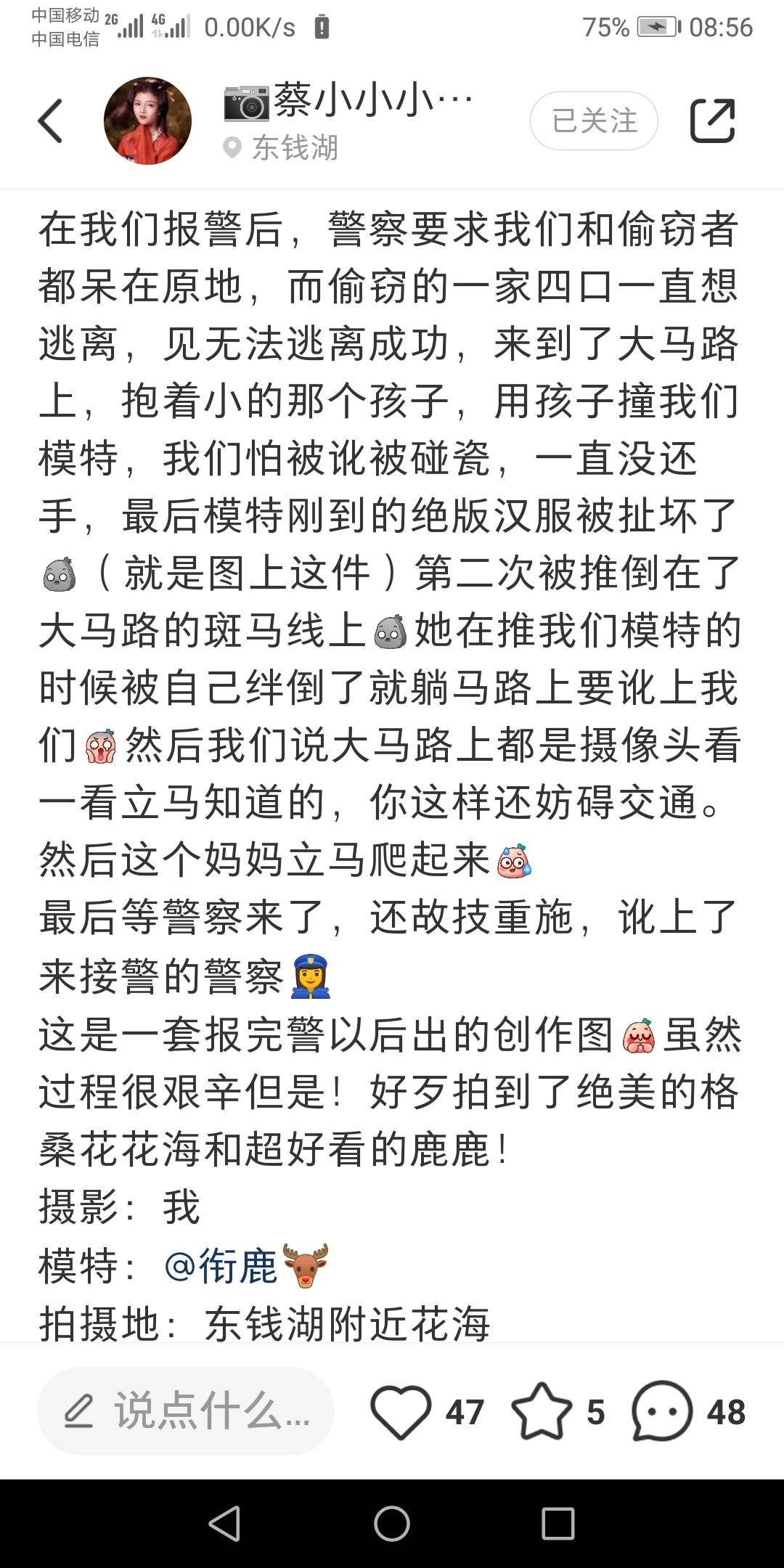Open the comments bubble
The height and width of the screenshot is (1568, 784).
(x=662, y=1412)
